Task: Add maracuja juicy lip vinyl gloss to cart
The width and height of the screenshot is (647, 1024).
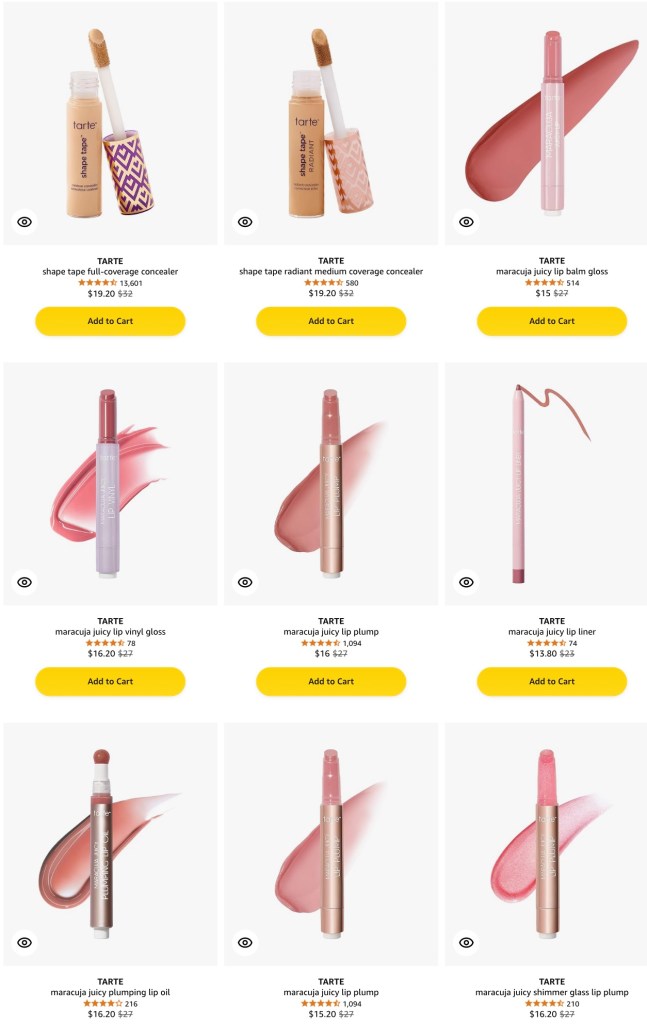Action: (x=110, y=681)
